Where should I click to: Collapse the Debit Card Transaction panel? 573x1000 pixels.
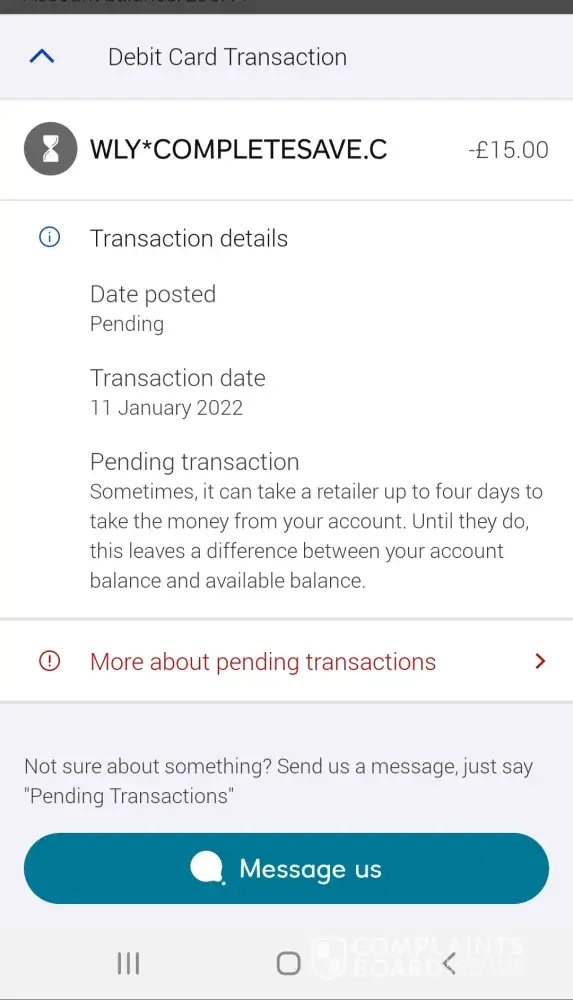click(42, 57)
